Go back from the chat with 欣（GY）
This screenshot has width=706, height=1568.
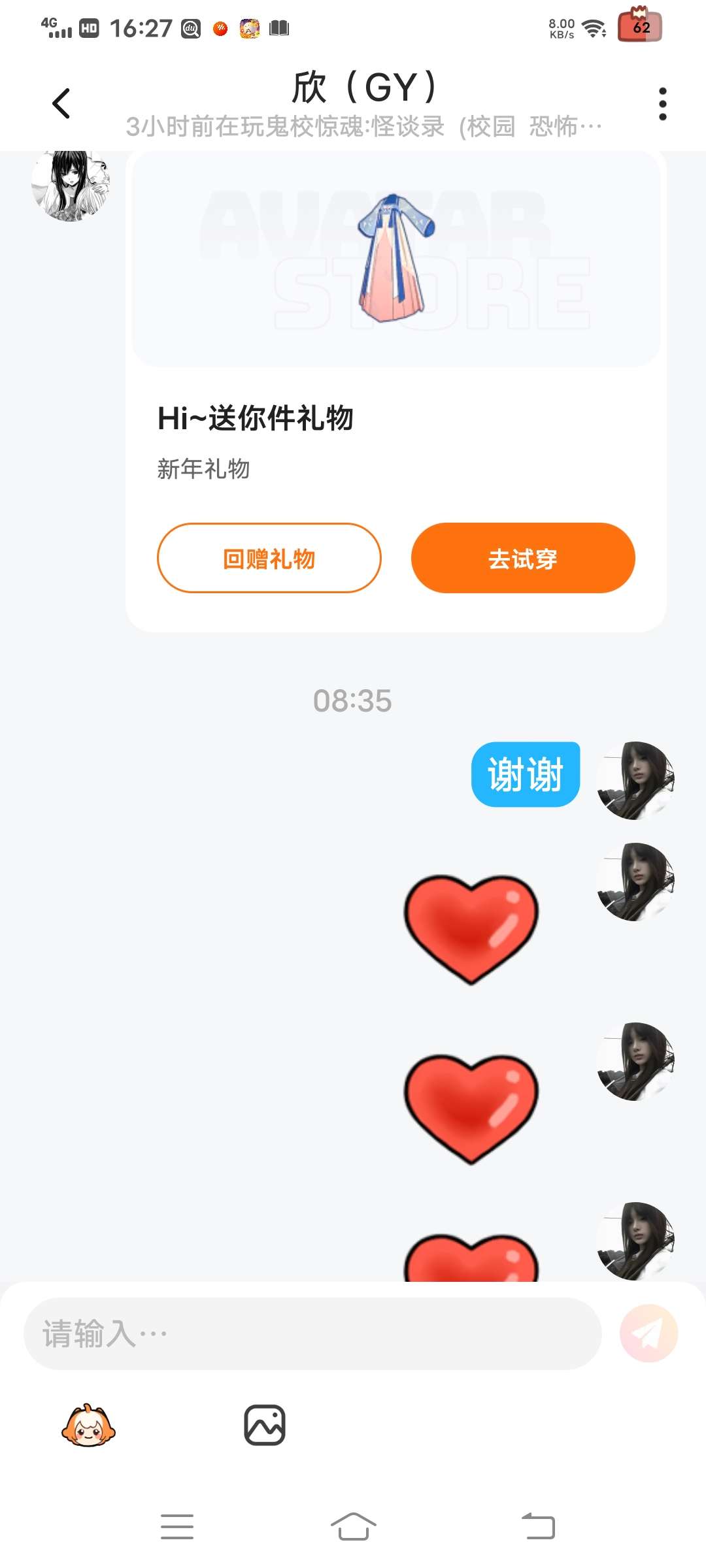point(61,104)
